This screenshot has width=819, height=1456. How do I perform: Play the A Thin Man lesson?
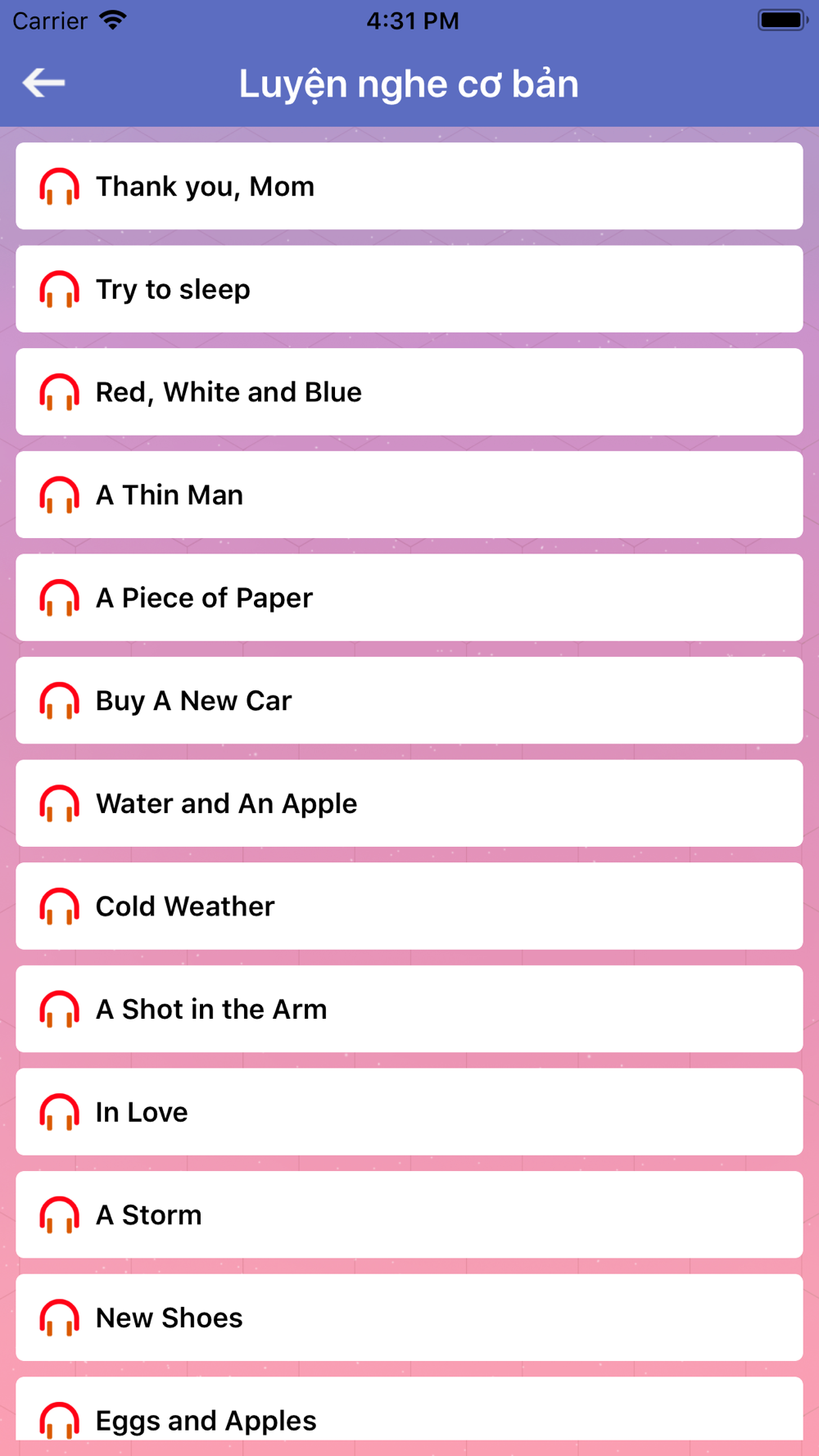(x=409, y=495)
